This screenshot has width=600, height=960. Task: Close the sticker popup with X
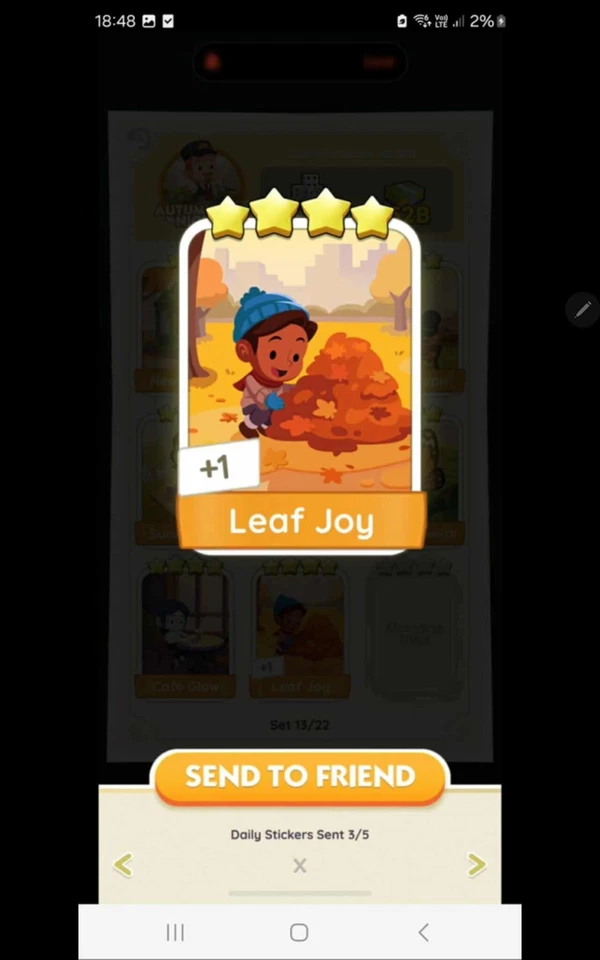pyautogui.click(x=299, y=866)
